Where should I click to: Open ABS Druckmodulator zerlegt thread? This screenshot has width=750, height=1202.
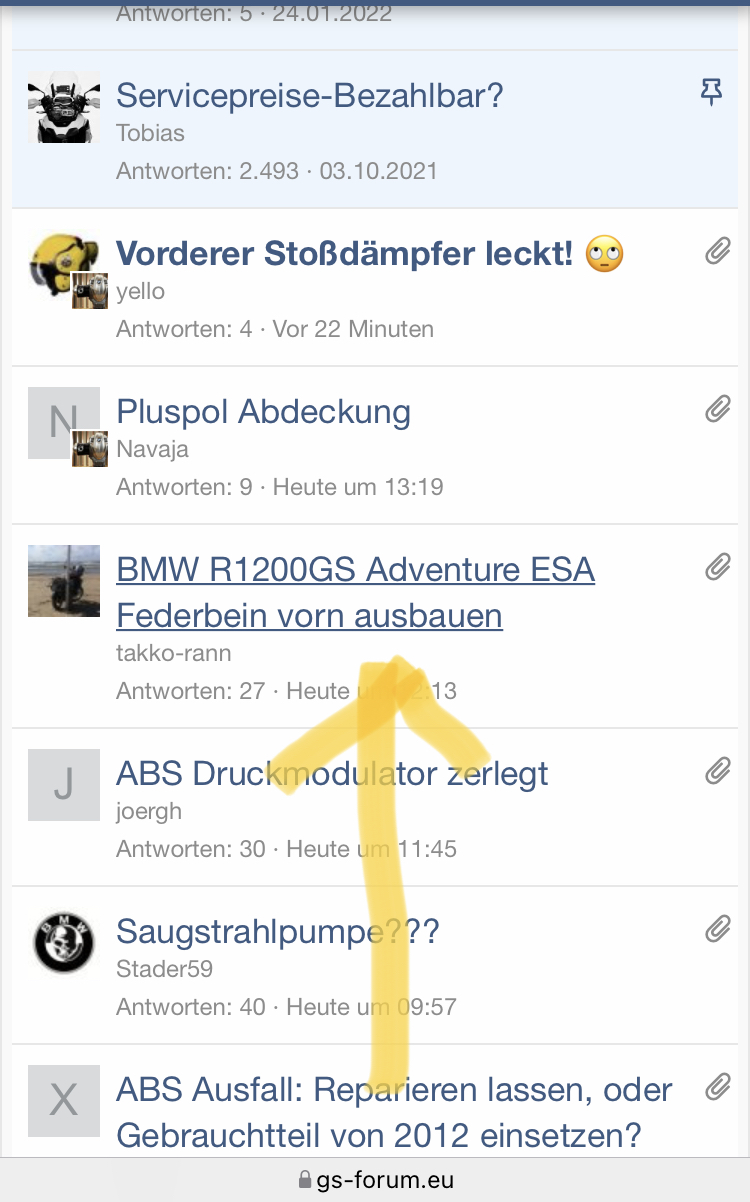click(332, 774)
